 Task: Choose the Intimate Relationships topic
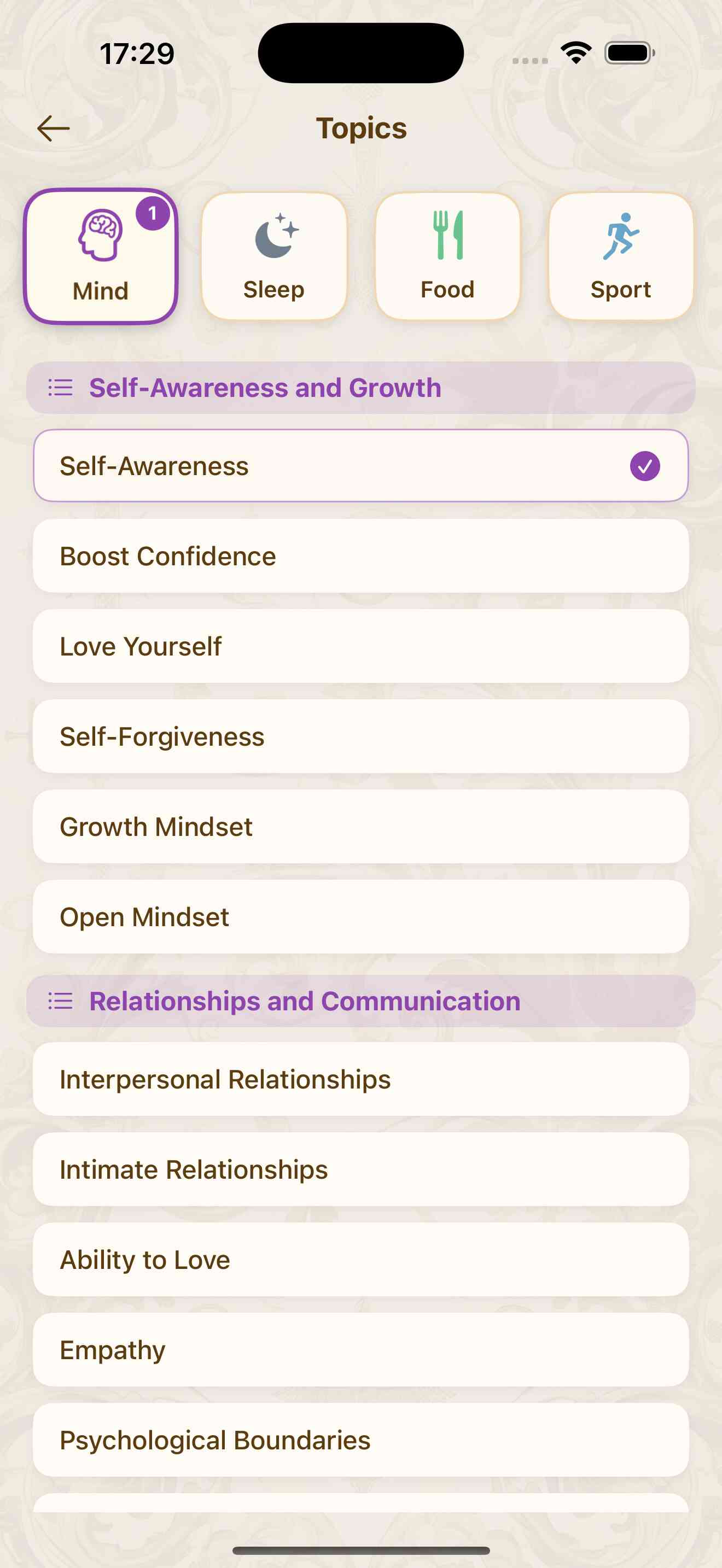361,1169
